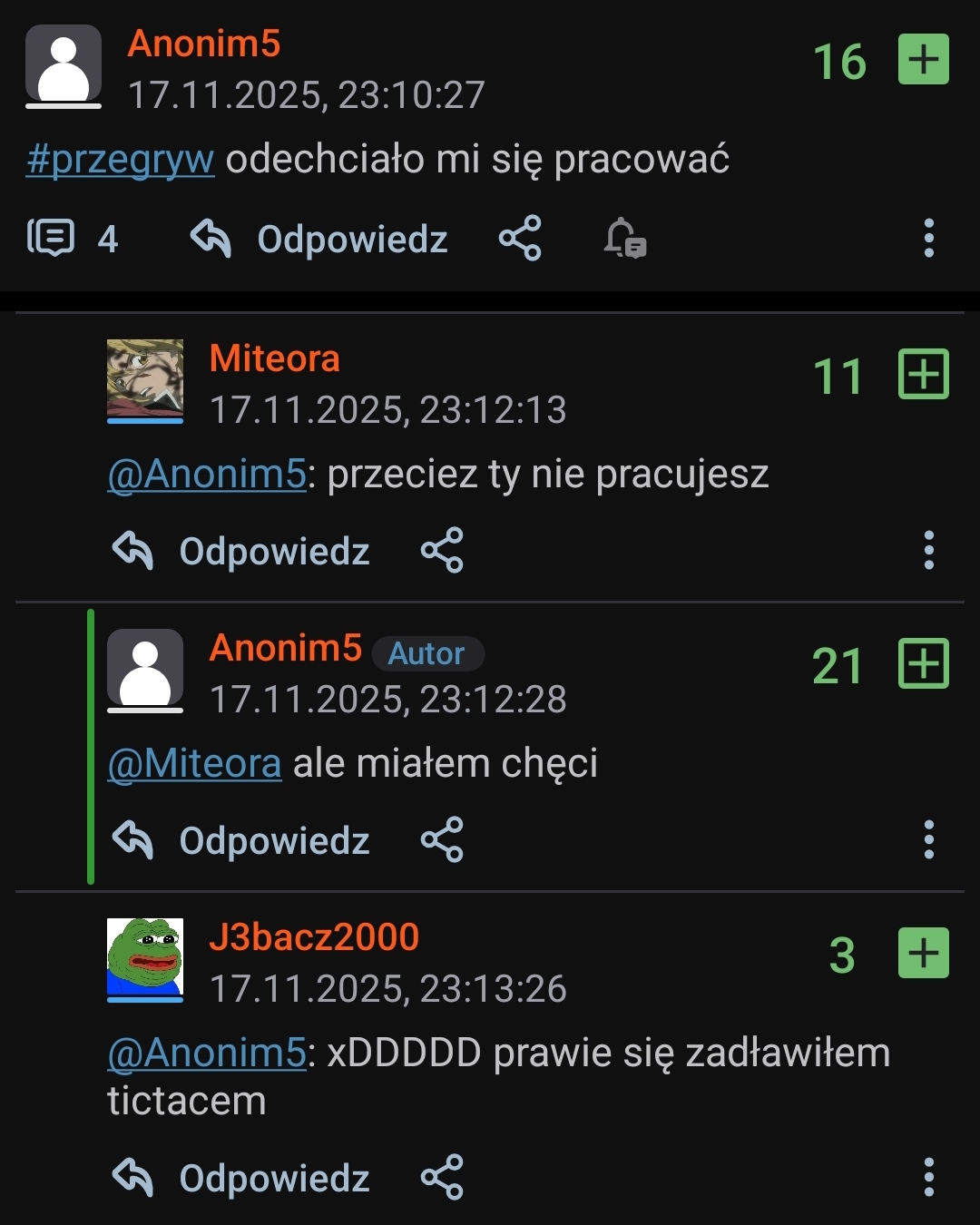This screenshot has width=980, height=1225.
Task: Share the comment 'ale miałem chęci'
Action: click(x=442, y=840)
